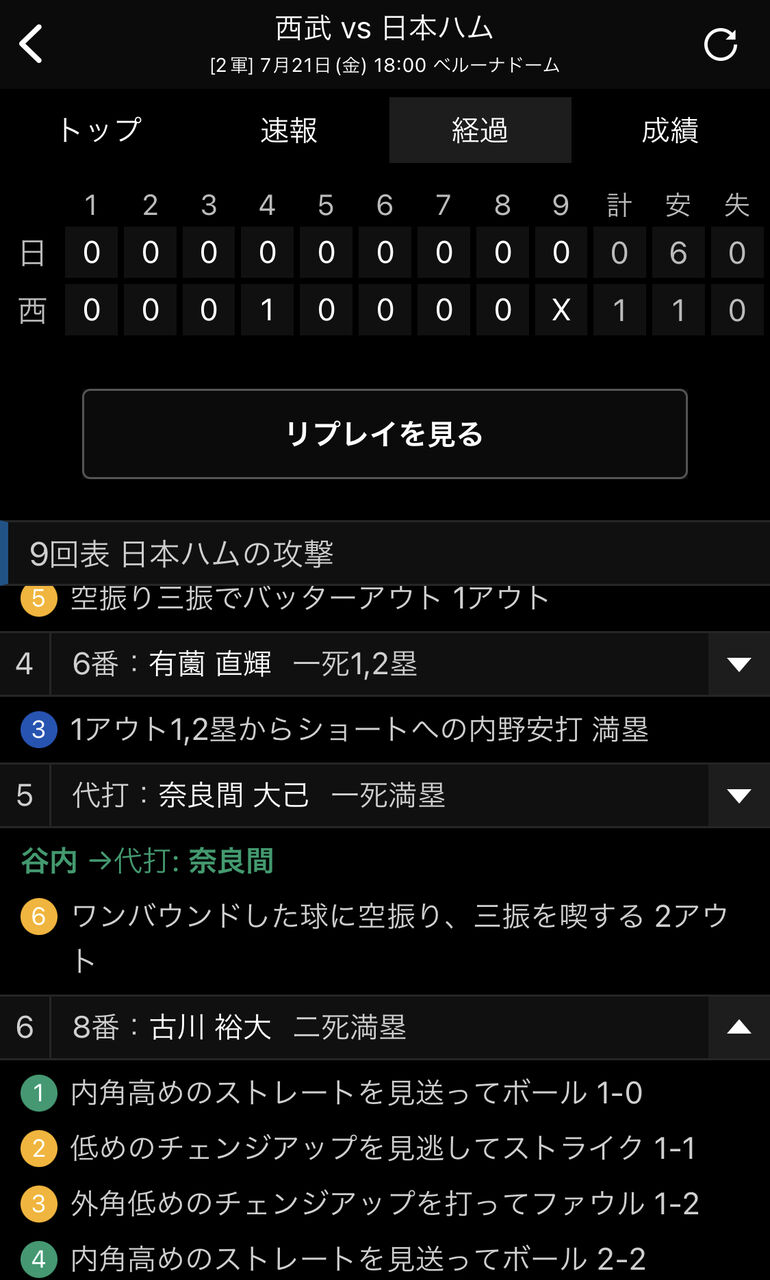The image size is (770, 1280).
Task: Switch to the トップ tab
Action: (x=99, y=130)
